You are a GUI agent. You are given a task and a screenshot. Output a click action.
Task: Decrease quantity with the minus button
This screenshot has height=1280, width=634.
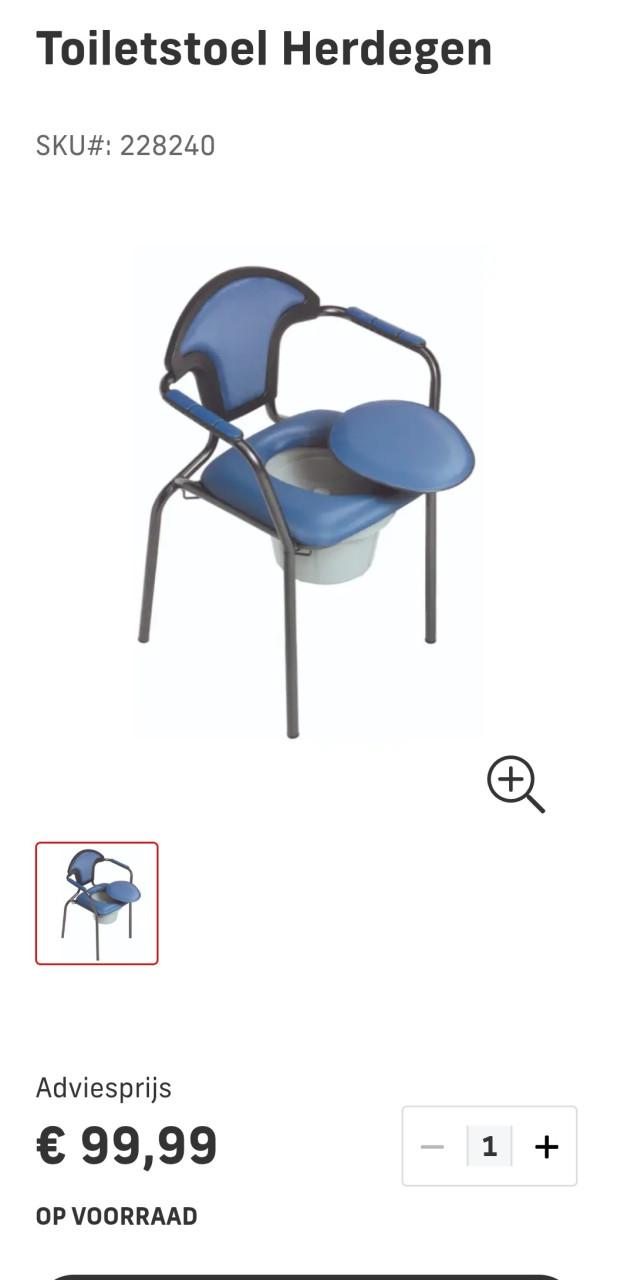pos(432,1146)
